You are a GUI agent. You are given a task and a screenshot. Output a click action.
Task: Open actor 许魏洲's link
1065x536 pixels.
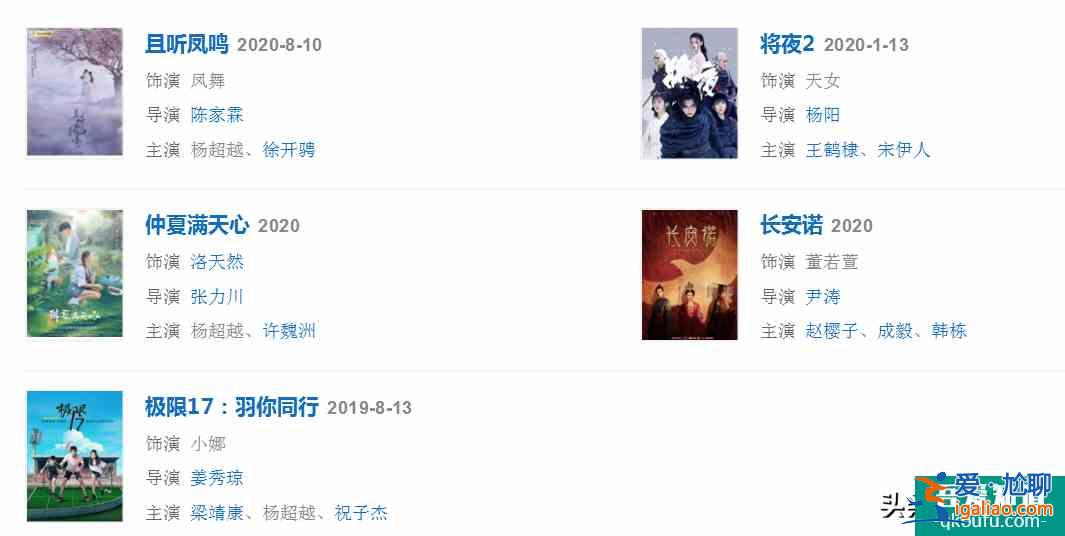click(x=289, y=331)
